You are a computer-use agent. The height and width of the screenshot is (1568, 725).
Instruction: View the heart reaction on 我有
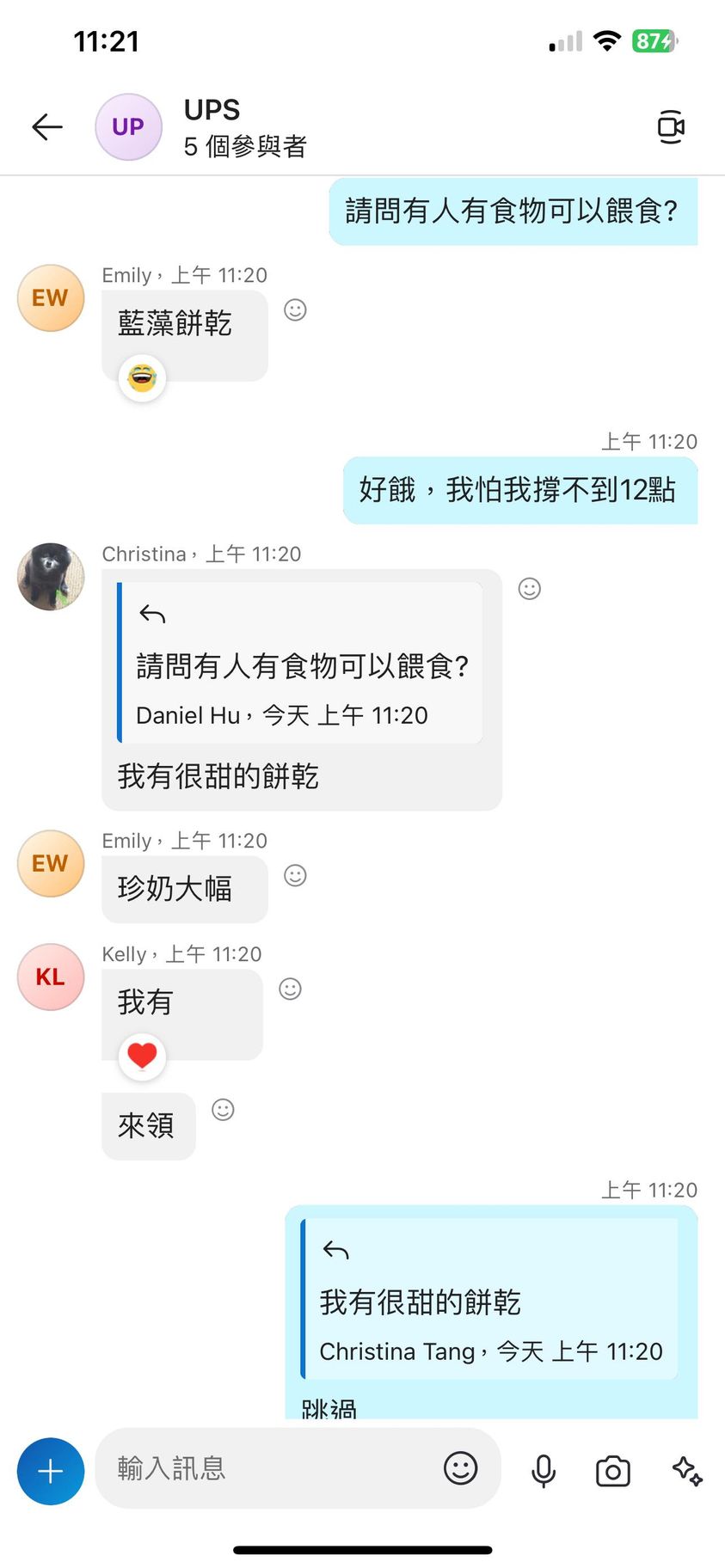tap(142, 1055)
